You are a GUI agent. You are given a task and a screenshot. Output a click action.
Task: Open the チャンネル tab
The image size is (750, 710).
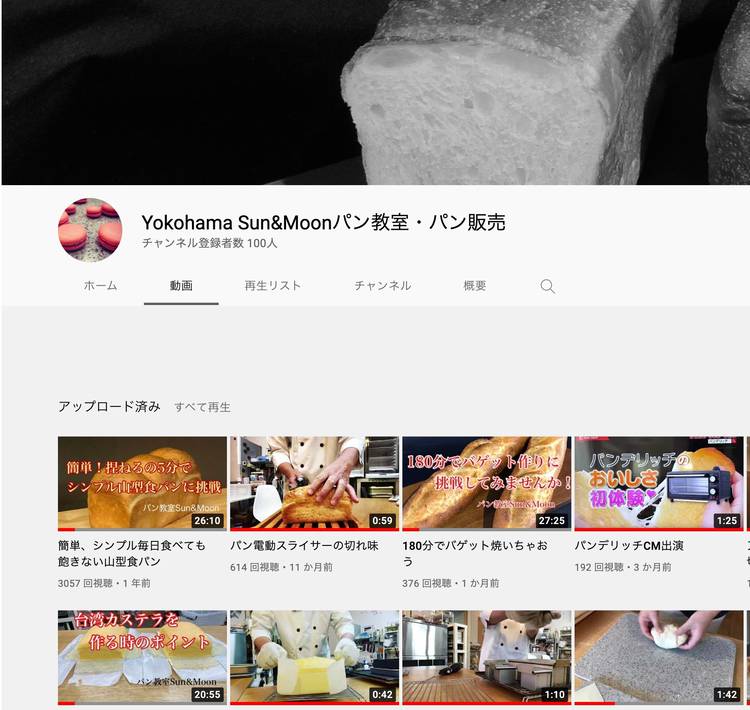(382, 286)
